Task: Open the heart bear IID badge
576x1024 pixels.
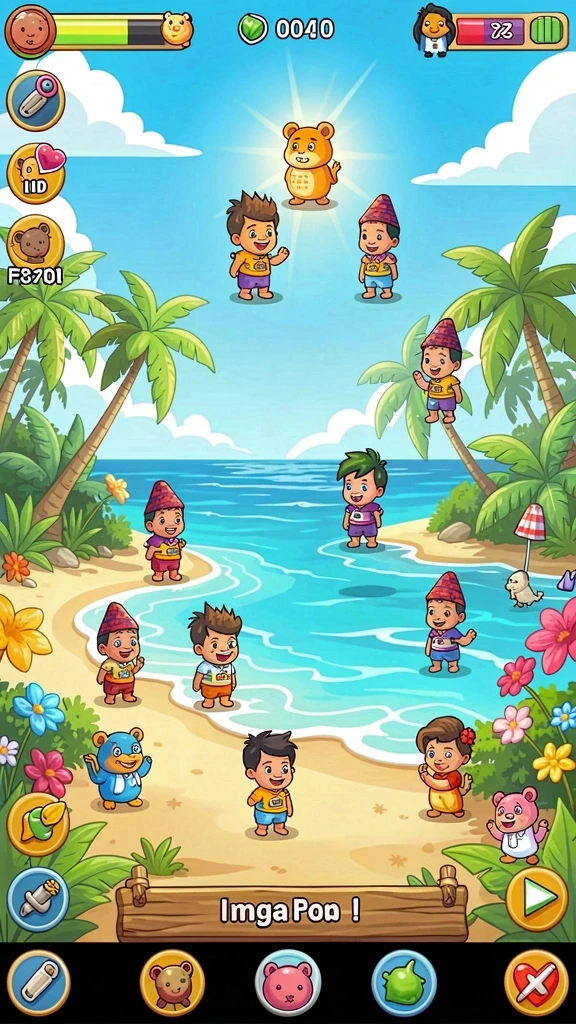Action: (36, 174)
